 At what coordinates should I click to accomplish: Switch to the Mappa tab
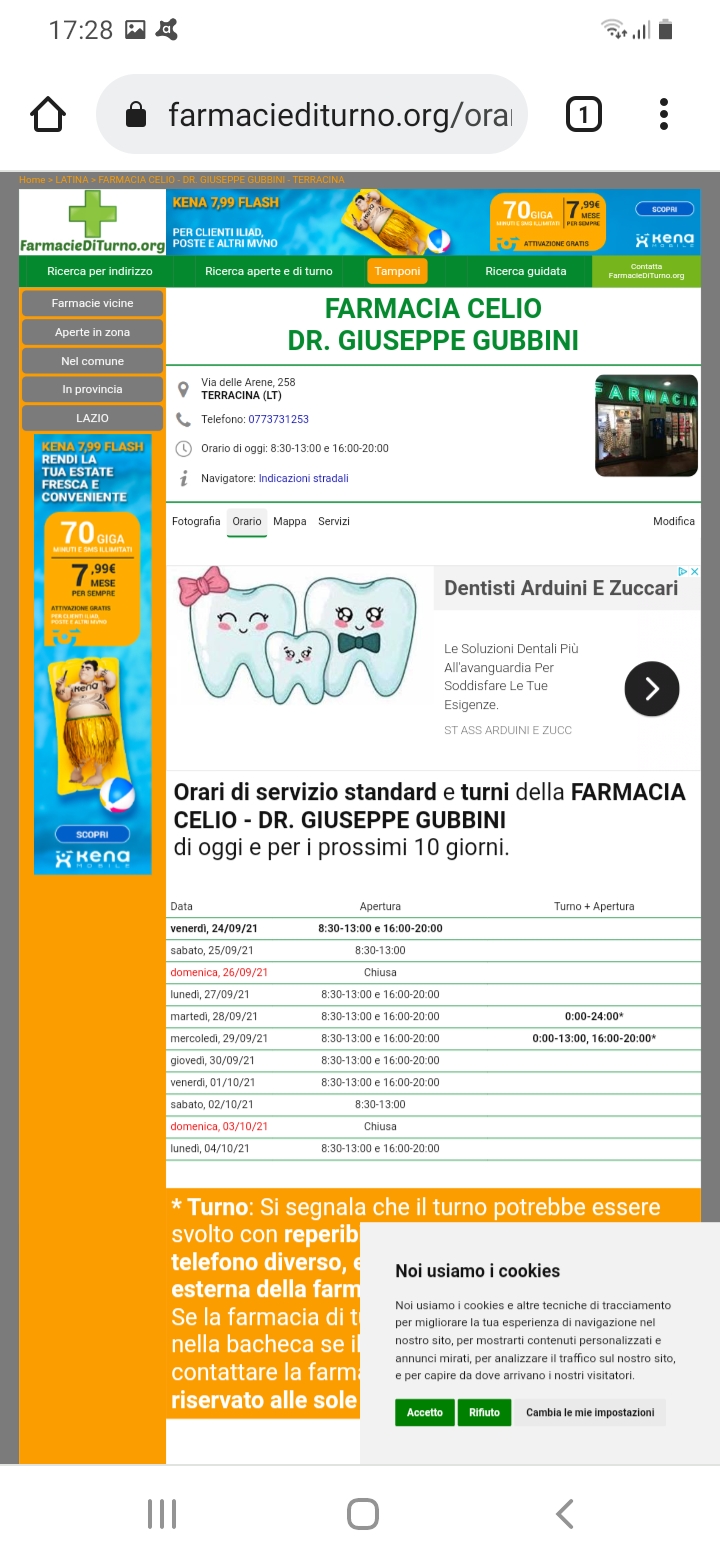point(290,522)
